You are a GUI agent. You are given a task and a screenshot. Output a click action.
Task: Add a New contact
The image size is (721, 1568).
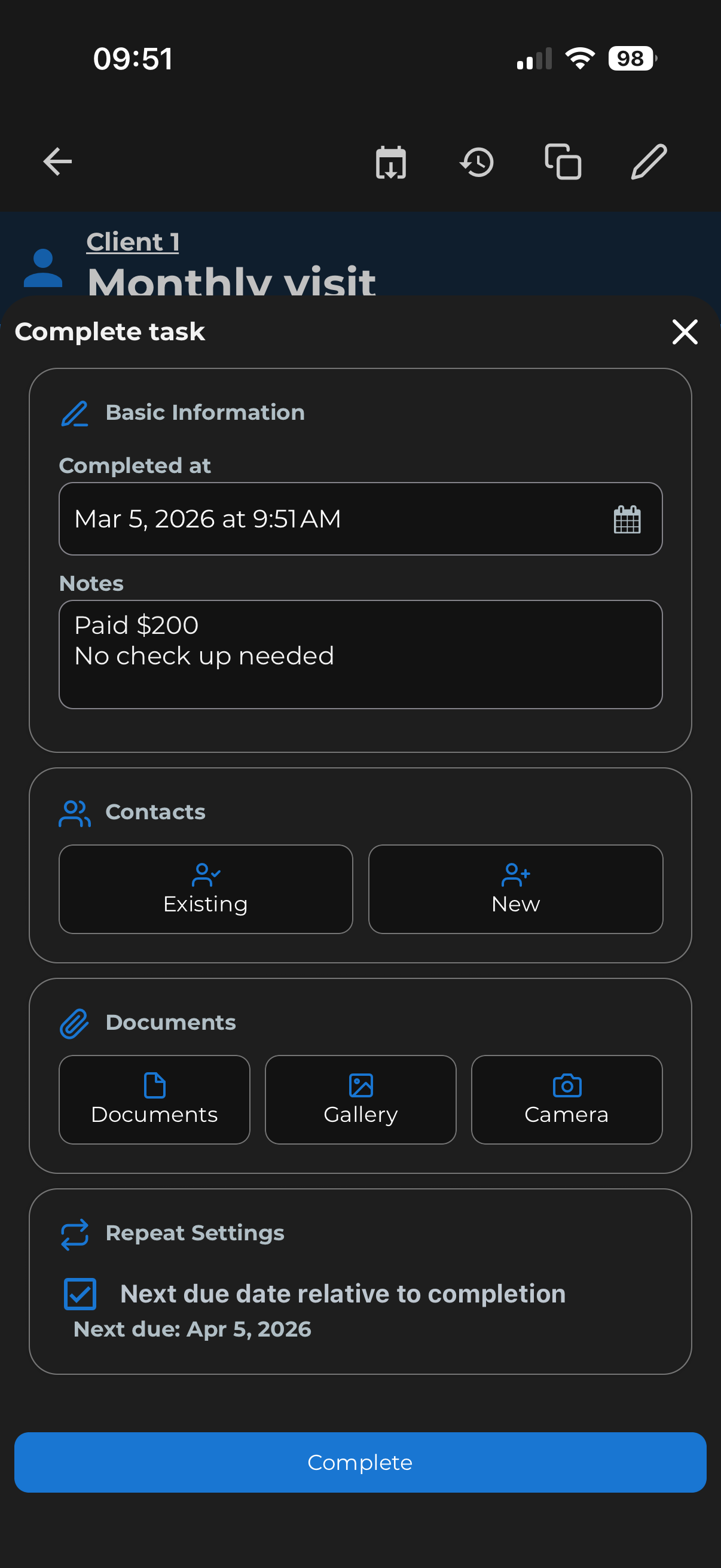pos(515,889)
